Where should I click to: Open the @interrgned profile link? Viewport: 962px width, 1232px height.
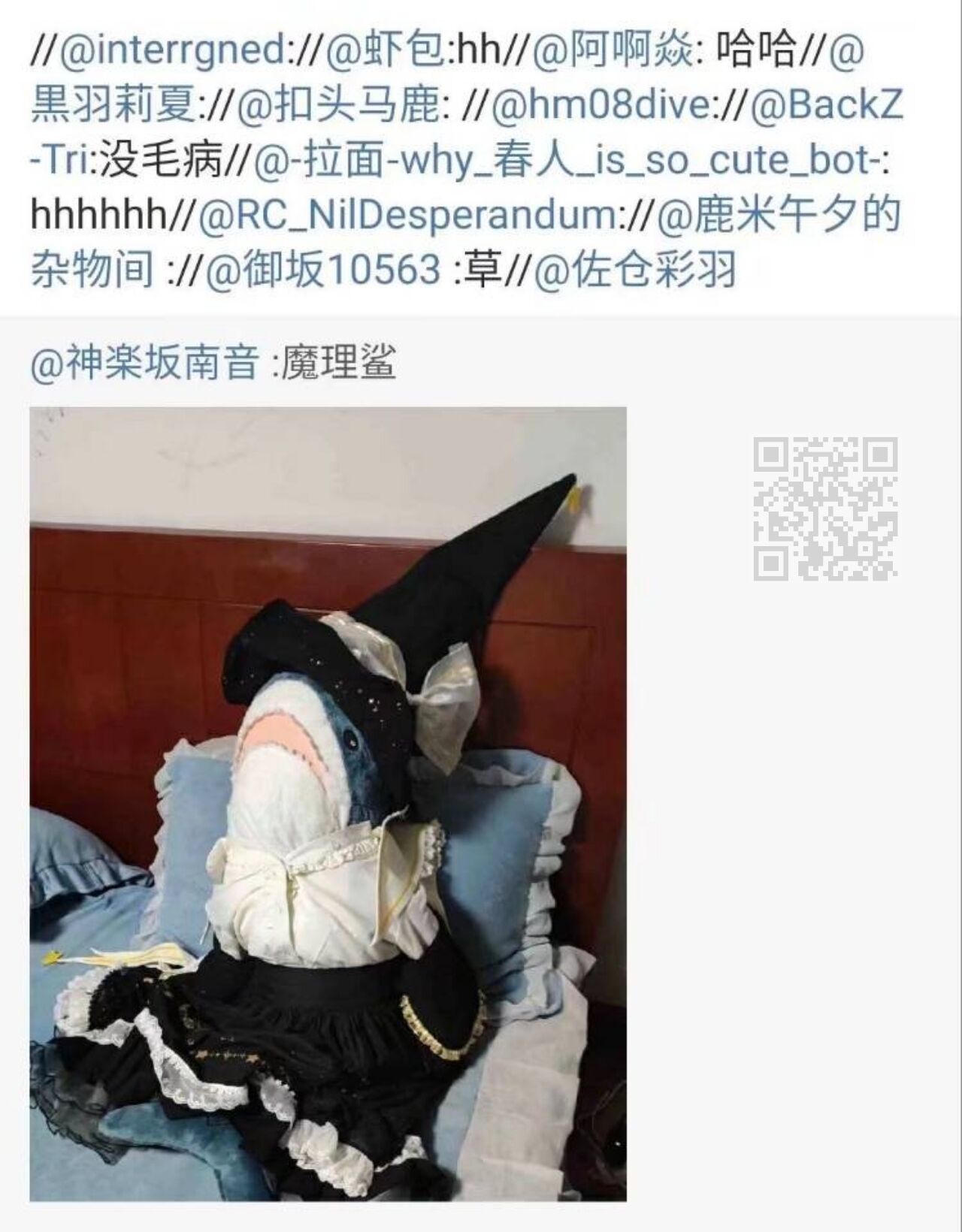pos(172,51)
